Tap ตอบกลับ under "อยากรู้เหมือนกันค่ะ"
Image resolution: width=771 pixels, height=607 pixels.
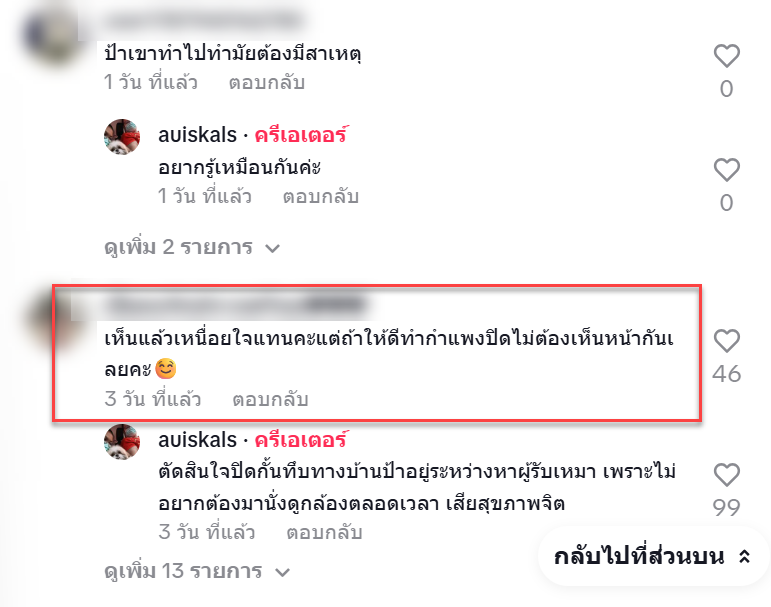pyautogui.click(x=320, y=196)
